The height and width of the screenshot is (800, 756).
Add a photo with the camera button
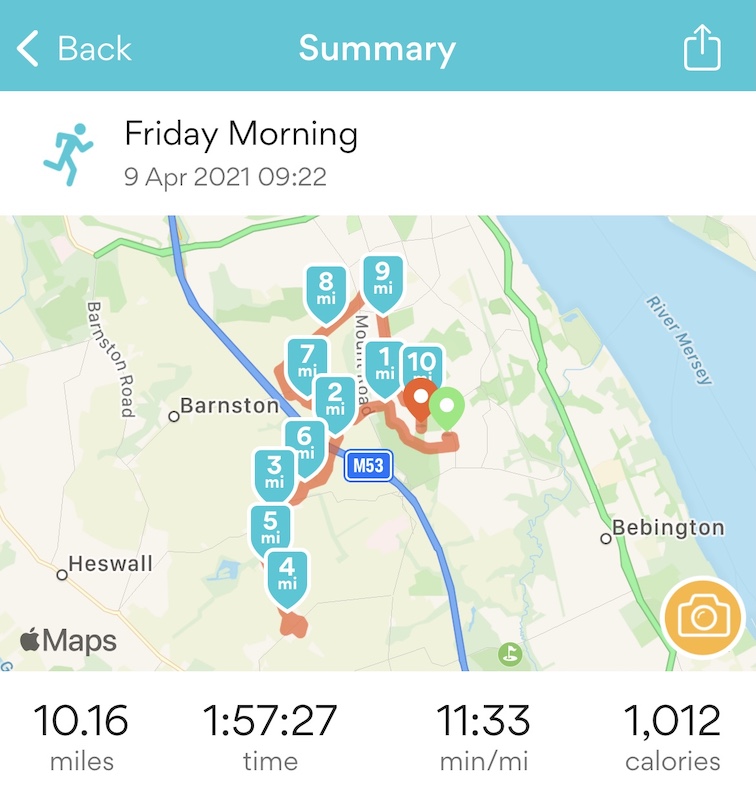(703, 617)
